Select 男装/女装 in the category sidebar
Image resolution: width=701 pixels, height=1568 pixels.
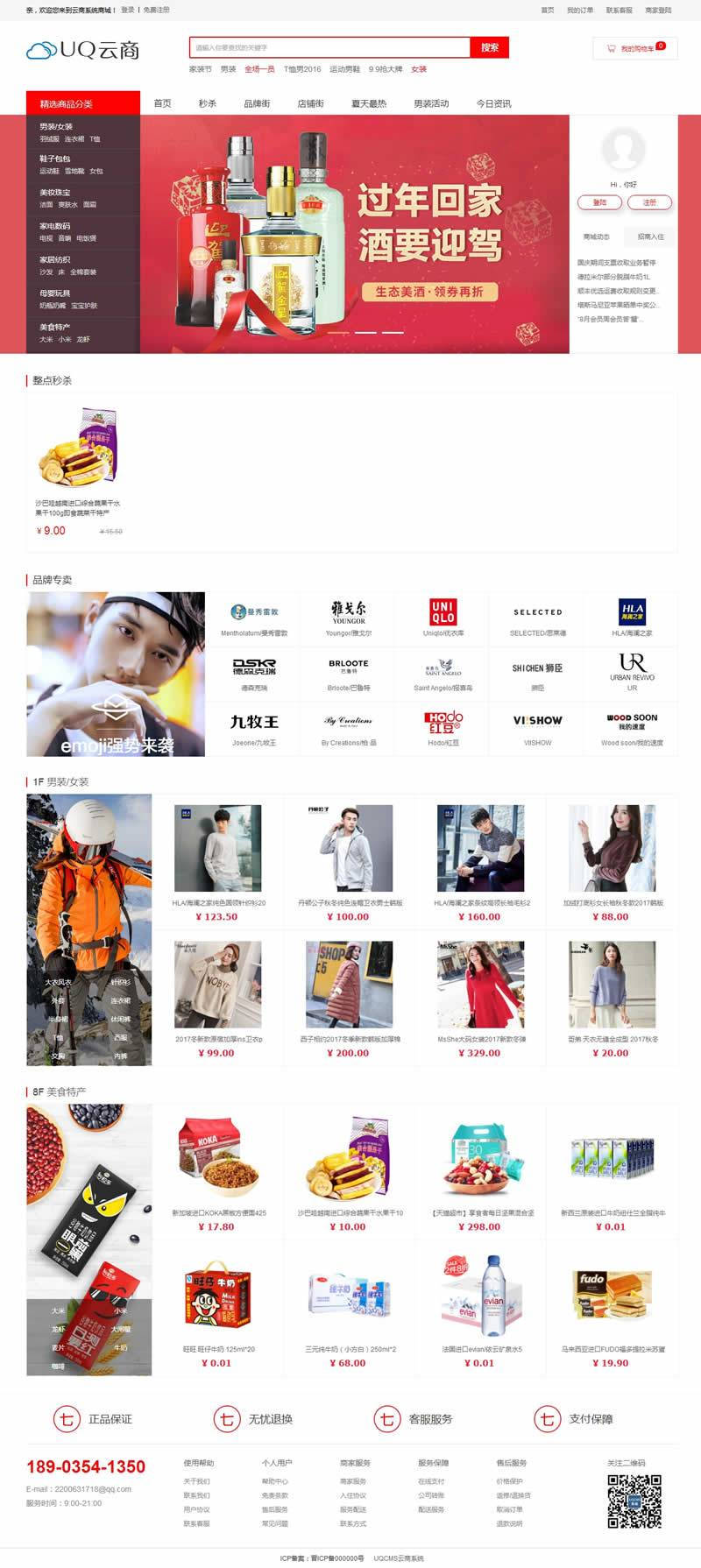(x=56, y=127)
